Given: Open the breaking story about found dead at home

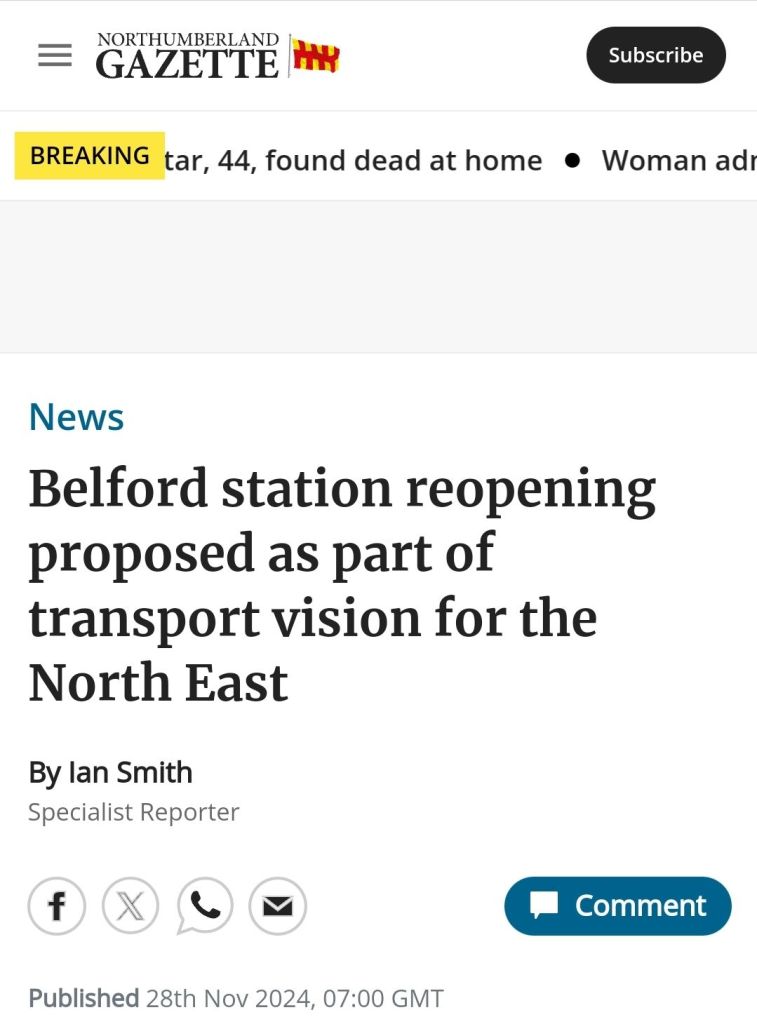Looking at the screenshot, I should pyautogui.click(x=352, y=160).
